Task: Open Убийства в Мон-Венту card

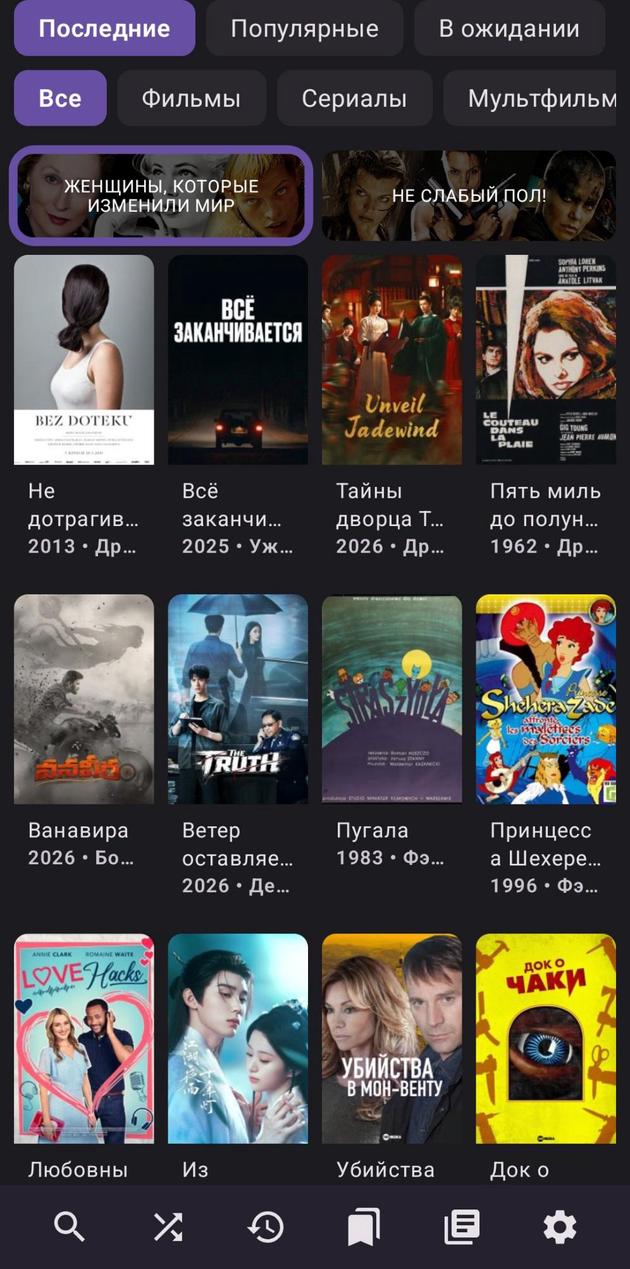Action: 392,1040
